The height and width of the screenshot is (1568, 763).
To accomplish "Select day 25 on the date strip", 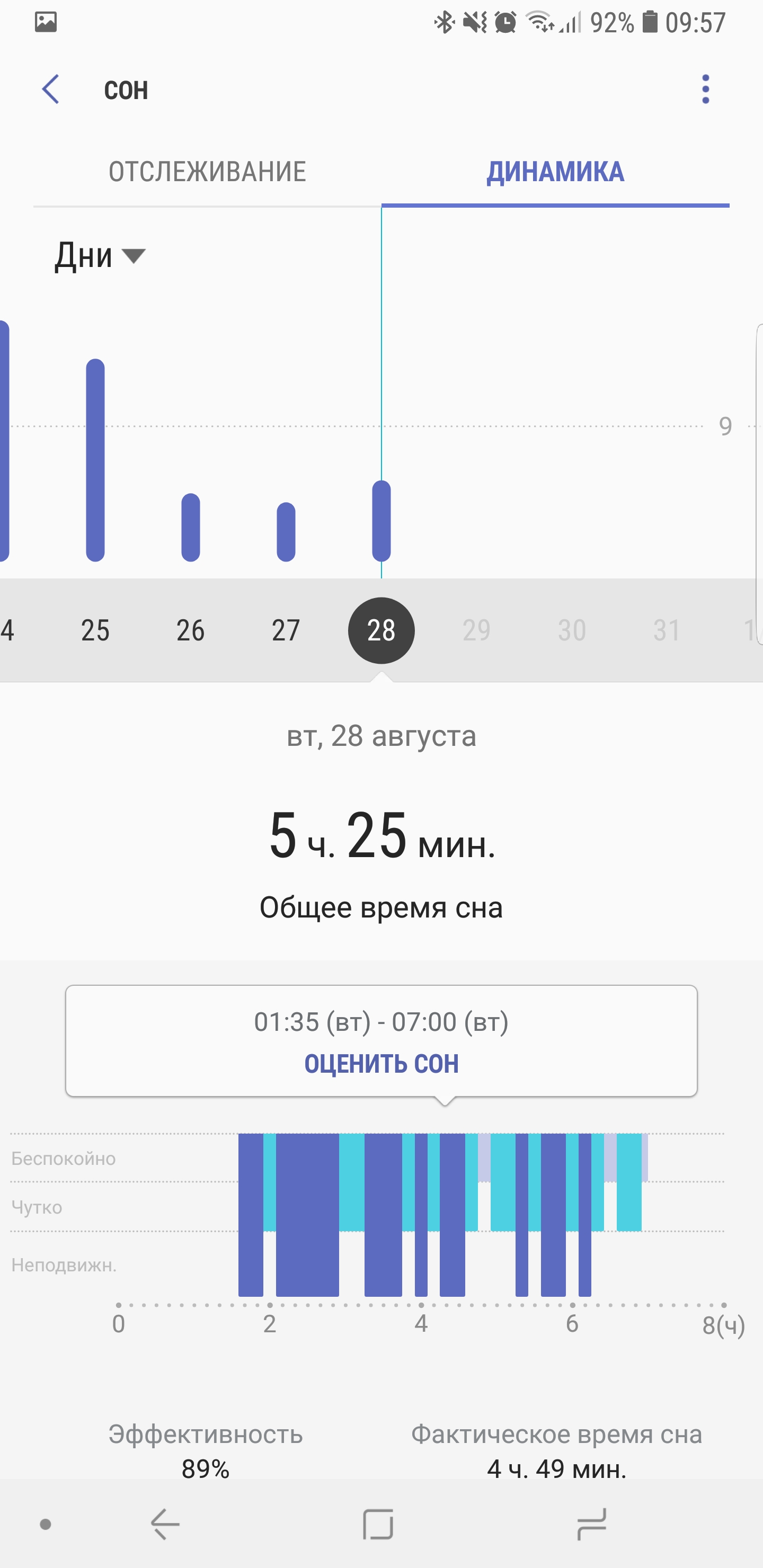I will coord(95,630).
